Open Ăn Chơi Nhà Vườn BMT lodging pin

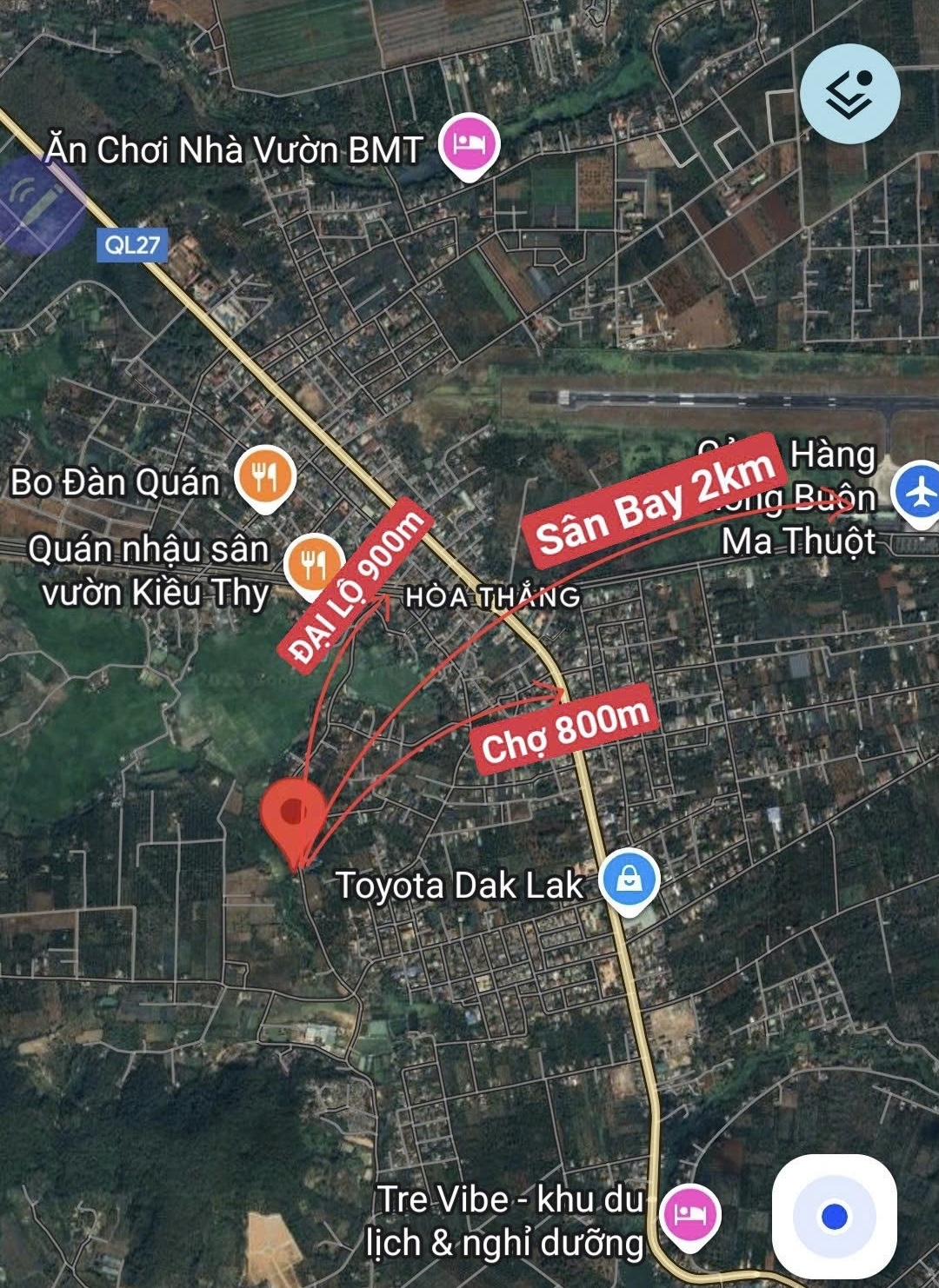(469, 144)
